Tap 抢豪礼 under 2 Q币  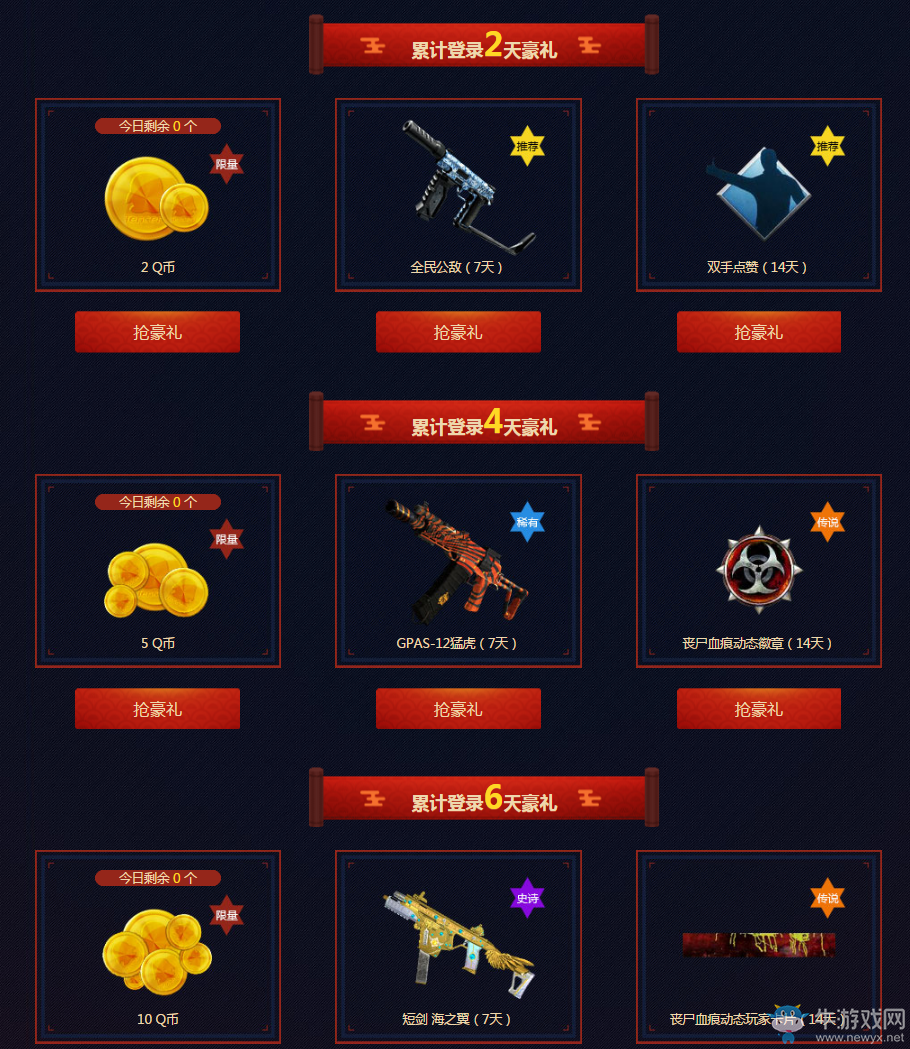coord(157,332)
